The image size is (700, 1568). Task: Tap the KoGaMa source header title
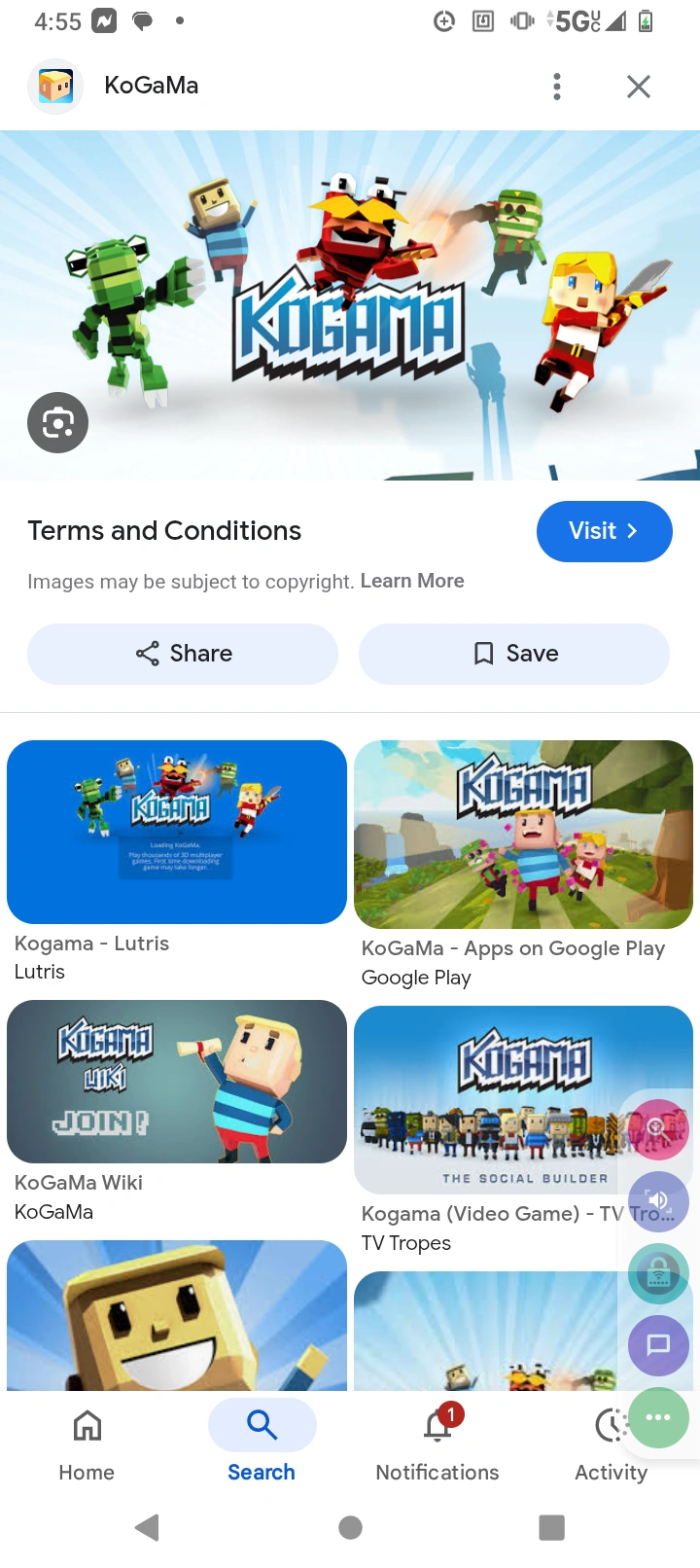152,86
